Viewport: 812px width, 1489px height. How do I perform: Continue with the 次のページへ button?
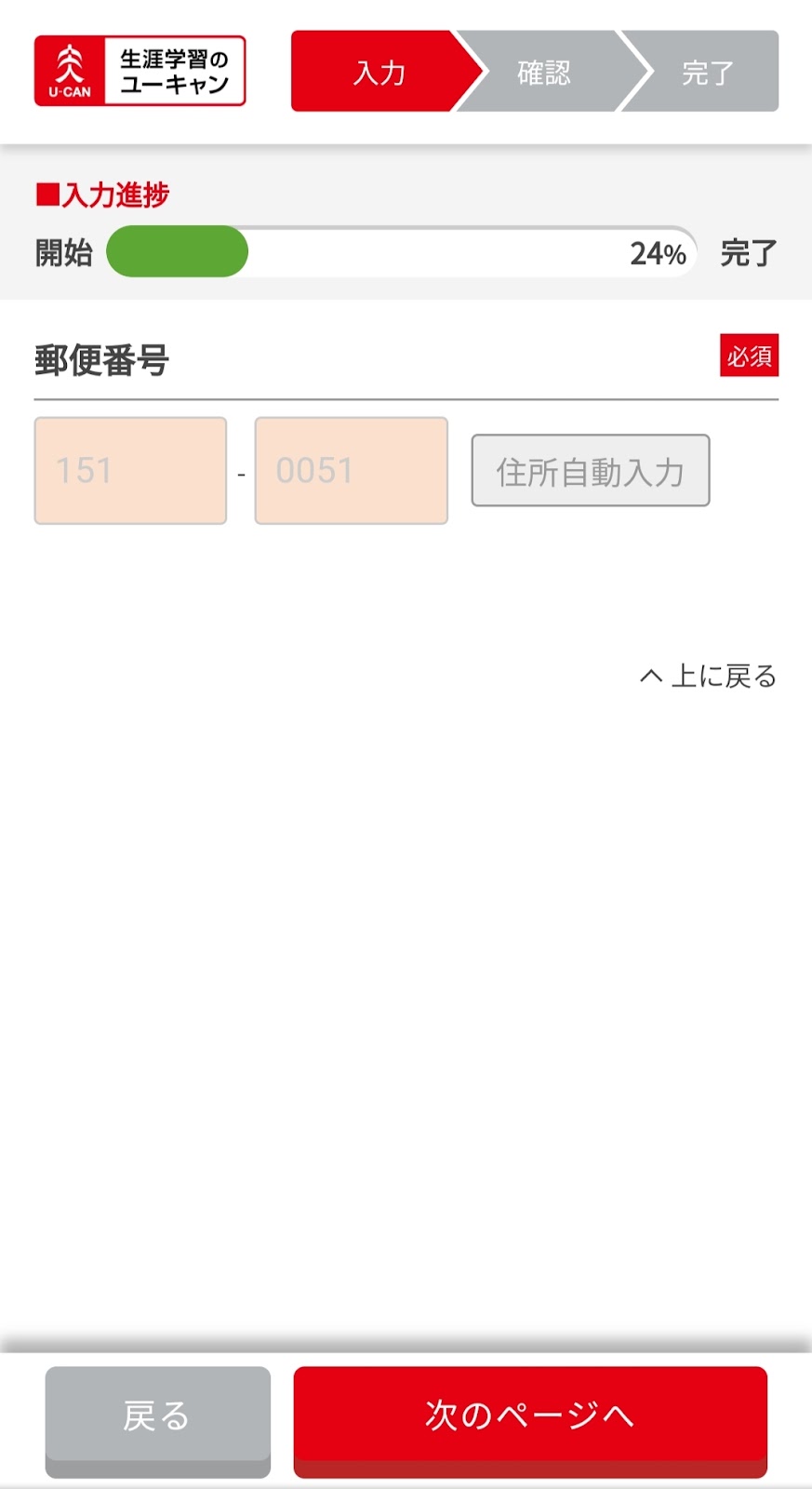click(530, 1421)
